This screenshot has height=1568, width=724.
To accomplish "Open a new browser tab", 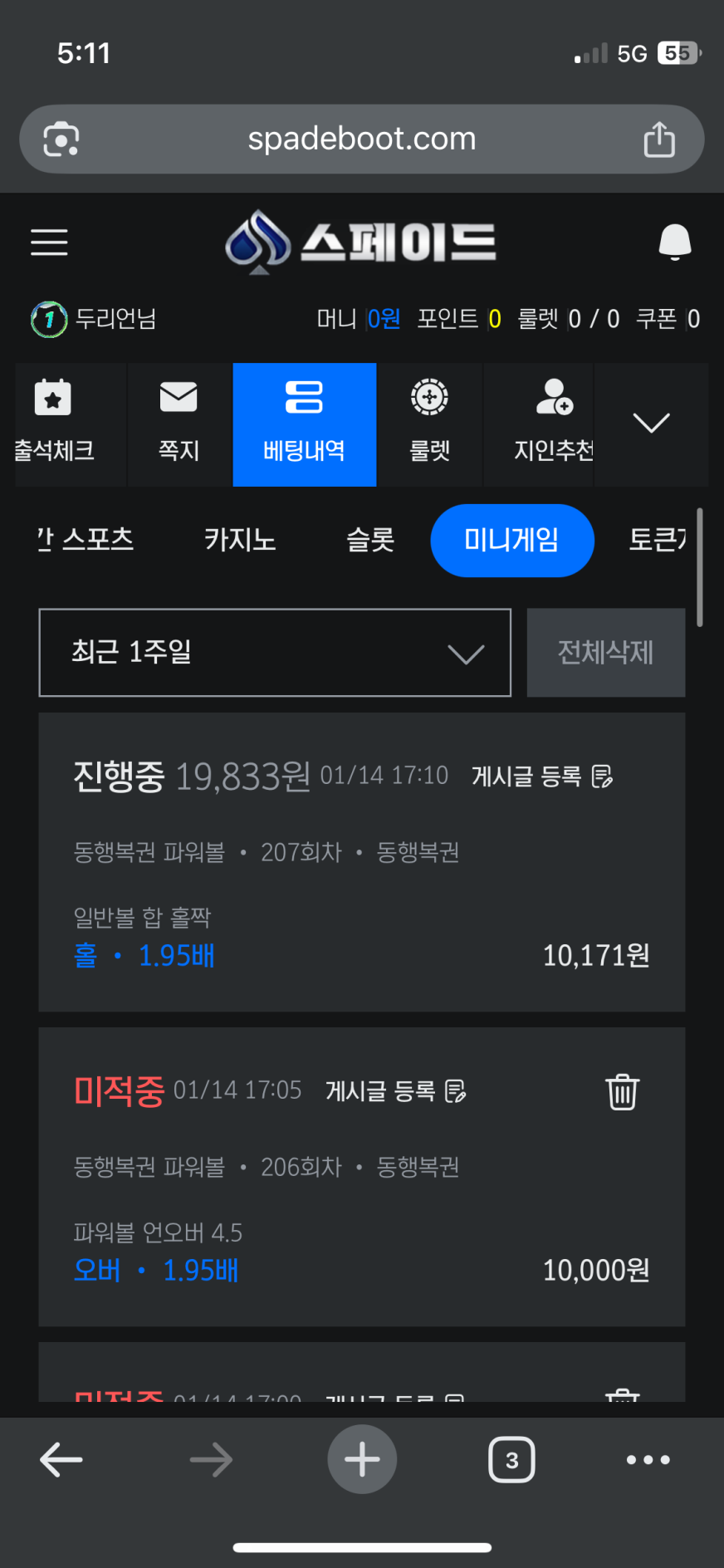I will pyautogui.click(x=362, y=1459).
